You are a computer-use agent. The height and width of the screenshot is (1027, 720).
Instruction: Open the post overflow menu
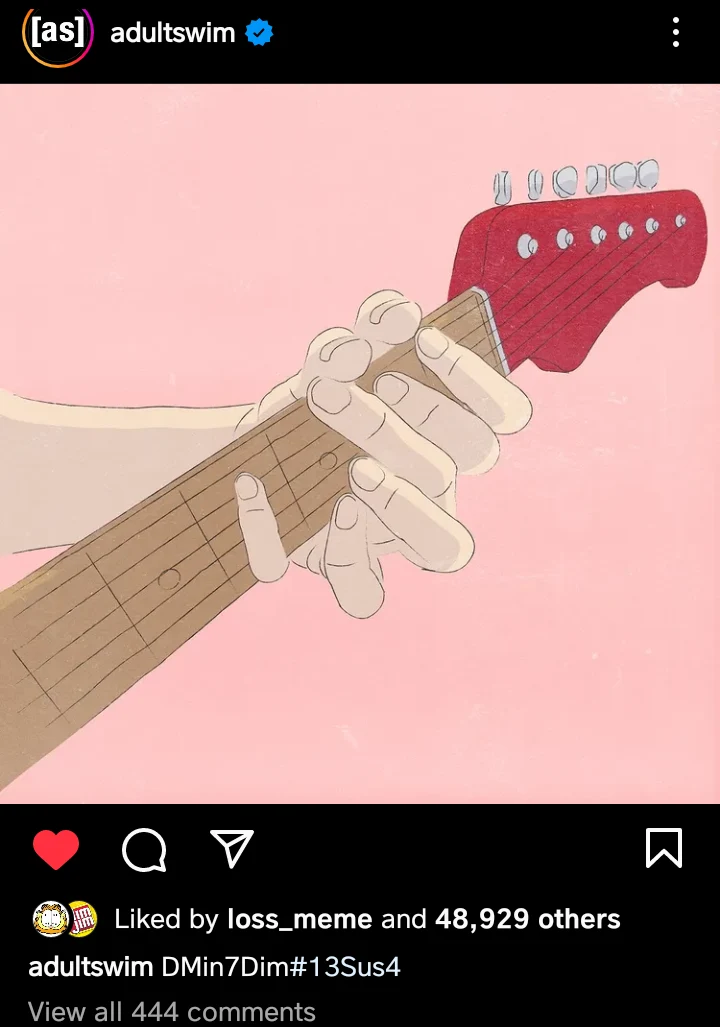pos(676,33)
